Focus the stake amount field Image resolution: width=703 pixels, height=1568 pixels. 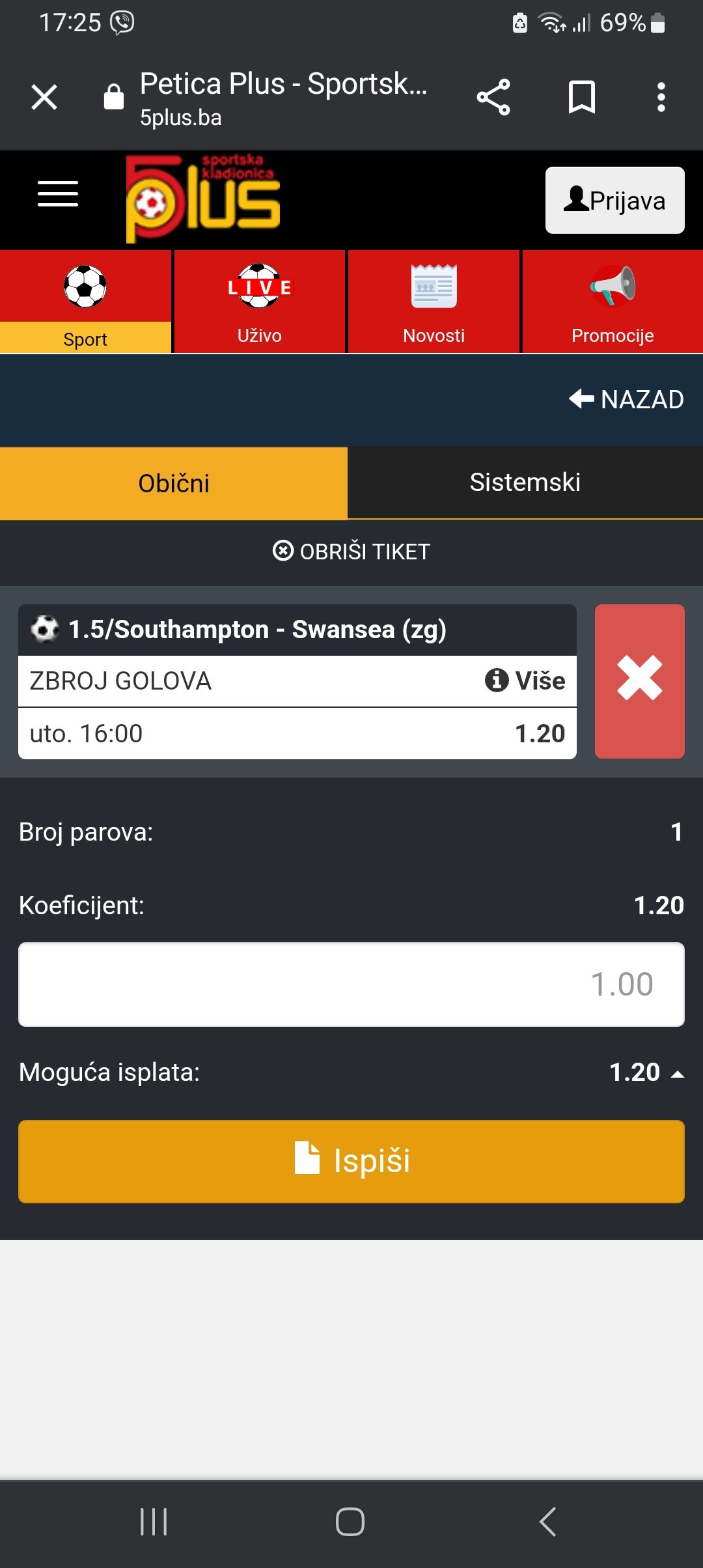tap(351, 984)
